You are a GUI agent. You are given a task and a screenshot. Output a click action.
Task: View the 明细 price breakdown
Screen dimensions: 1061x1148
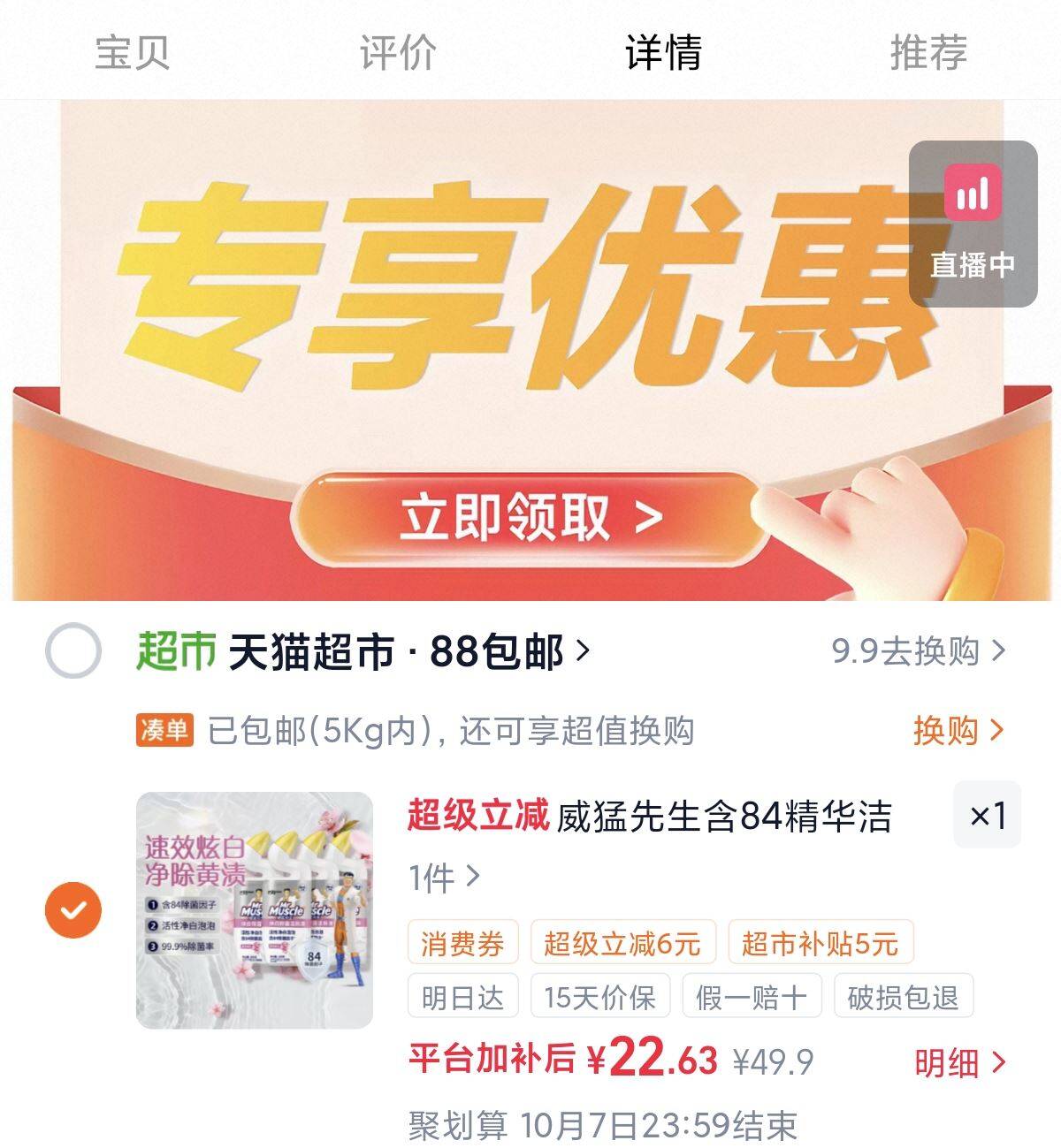pos(960,1062)
